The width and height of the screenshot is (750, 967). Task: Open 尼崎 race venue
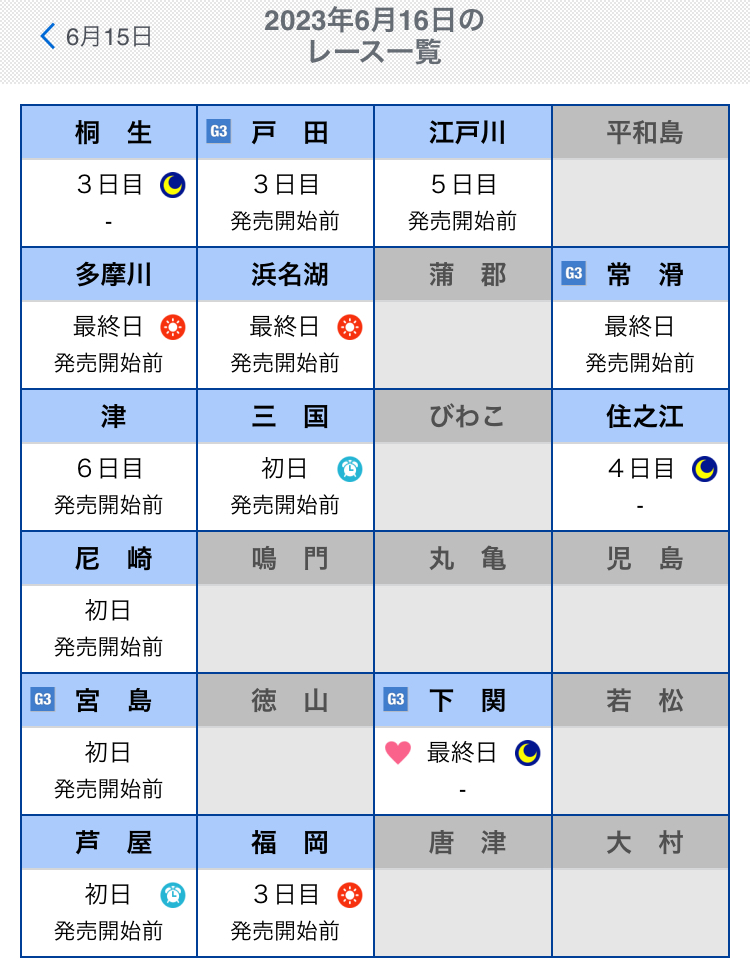click(109, 602)
